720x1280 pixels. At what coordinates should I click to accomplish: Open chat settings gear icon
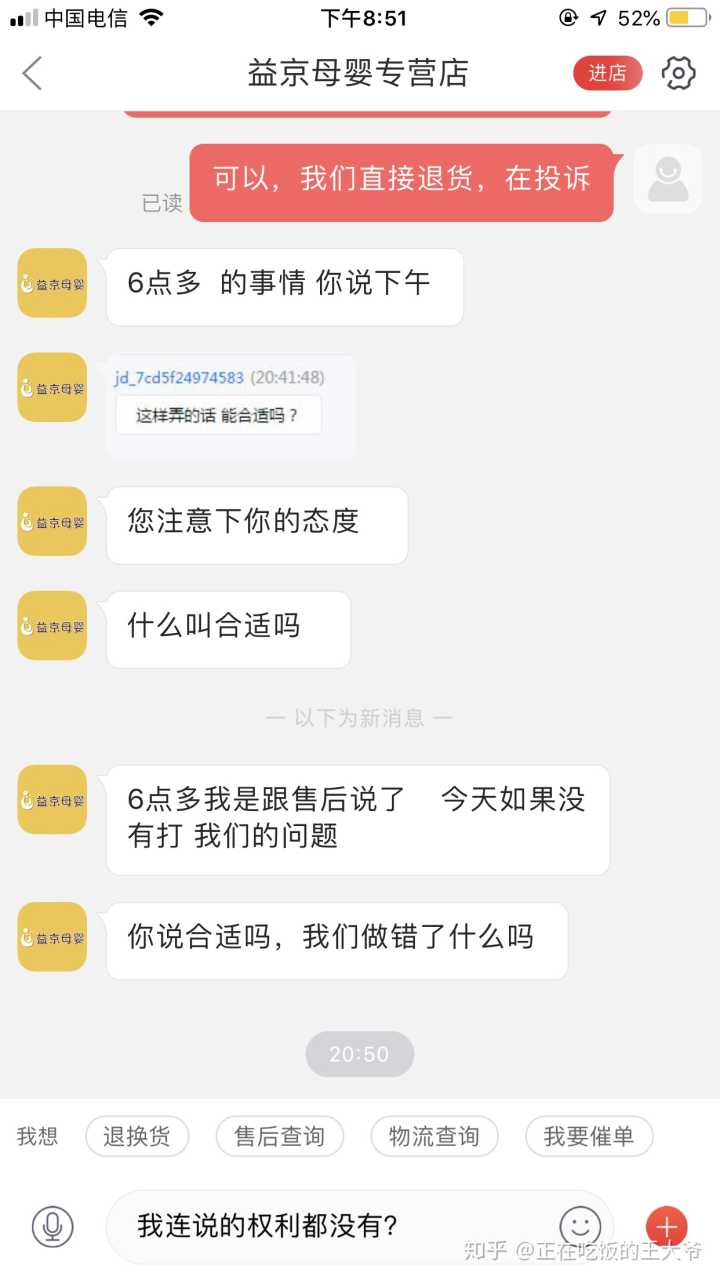pyautogui.click(x=678, y=73)
